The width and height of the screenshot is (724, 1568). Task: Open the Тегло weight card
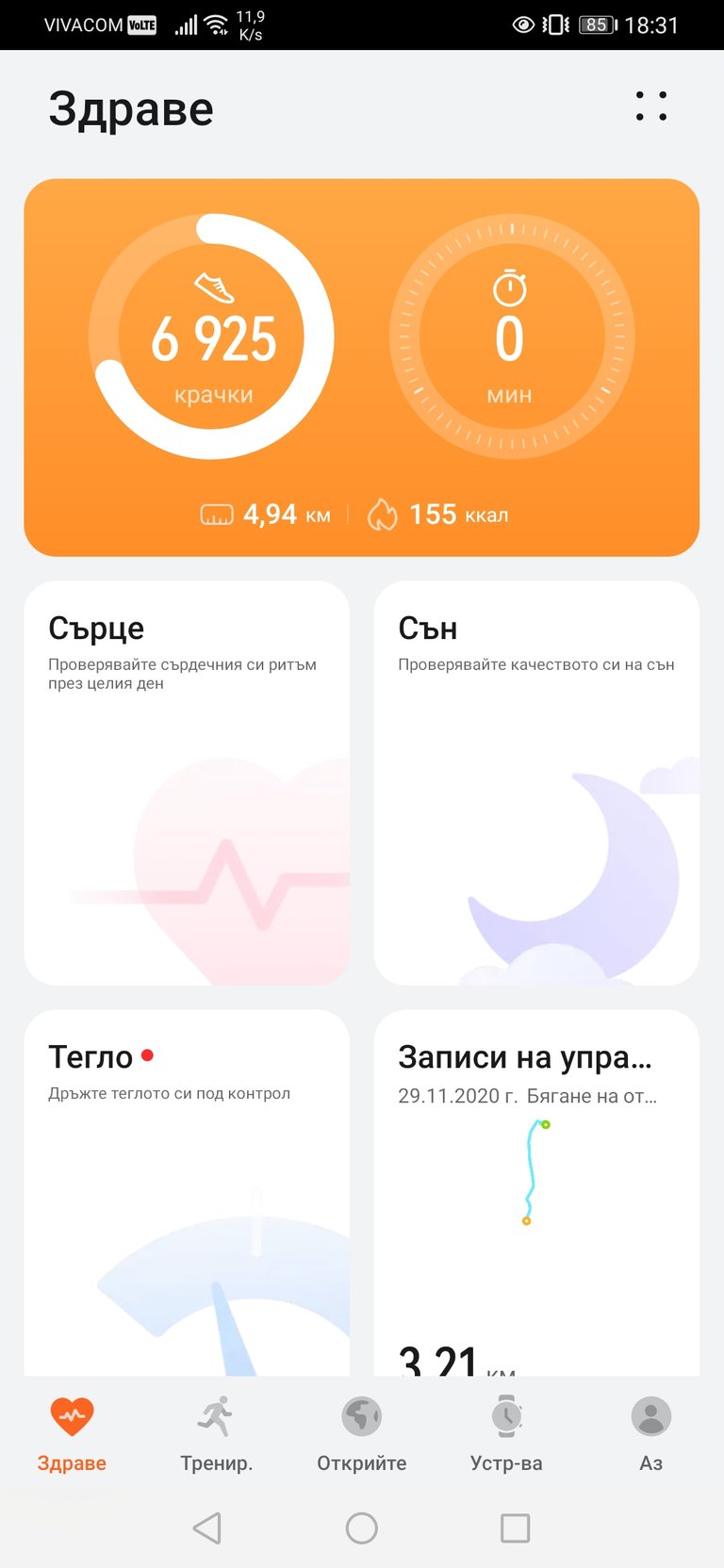point(187,1192)
